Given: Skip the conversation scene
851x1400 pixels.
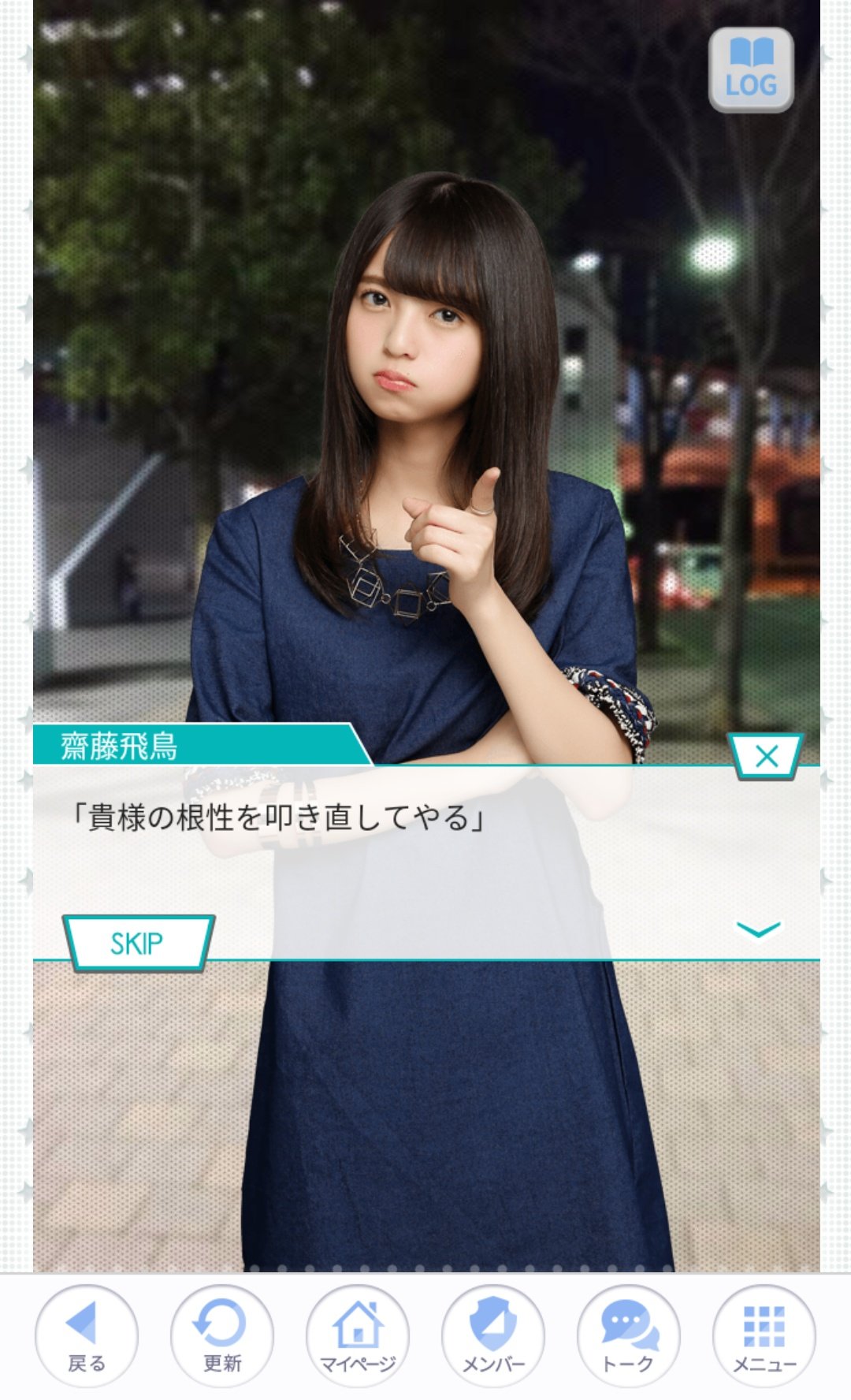Looking at the screenshot, I should point(138,943).
